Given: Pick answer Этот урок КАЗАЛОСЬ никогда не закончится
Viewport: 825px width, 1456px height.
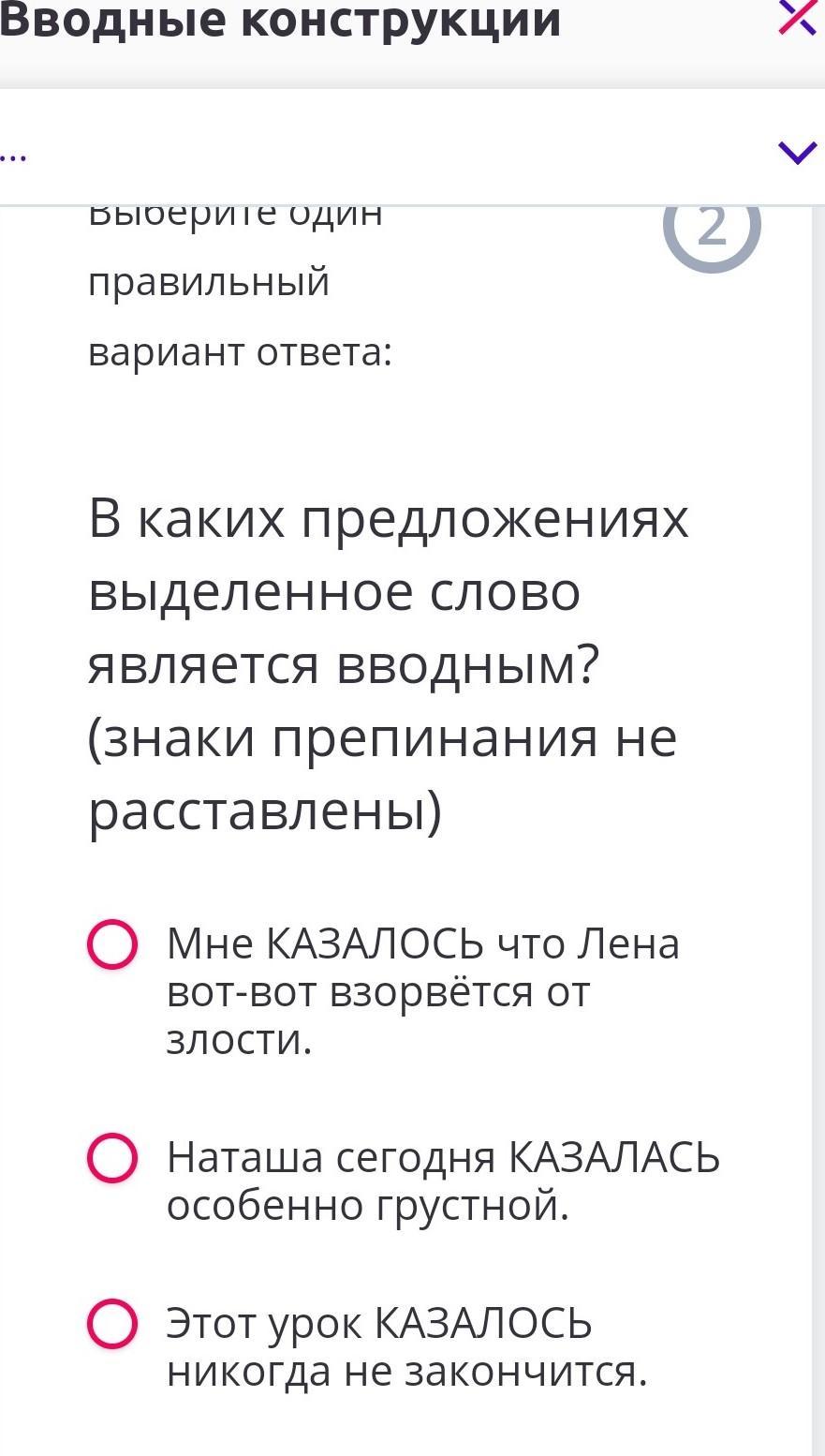Looking at the screenshot, I should pos(112,1324).
